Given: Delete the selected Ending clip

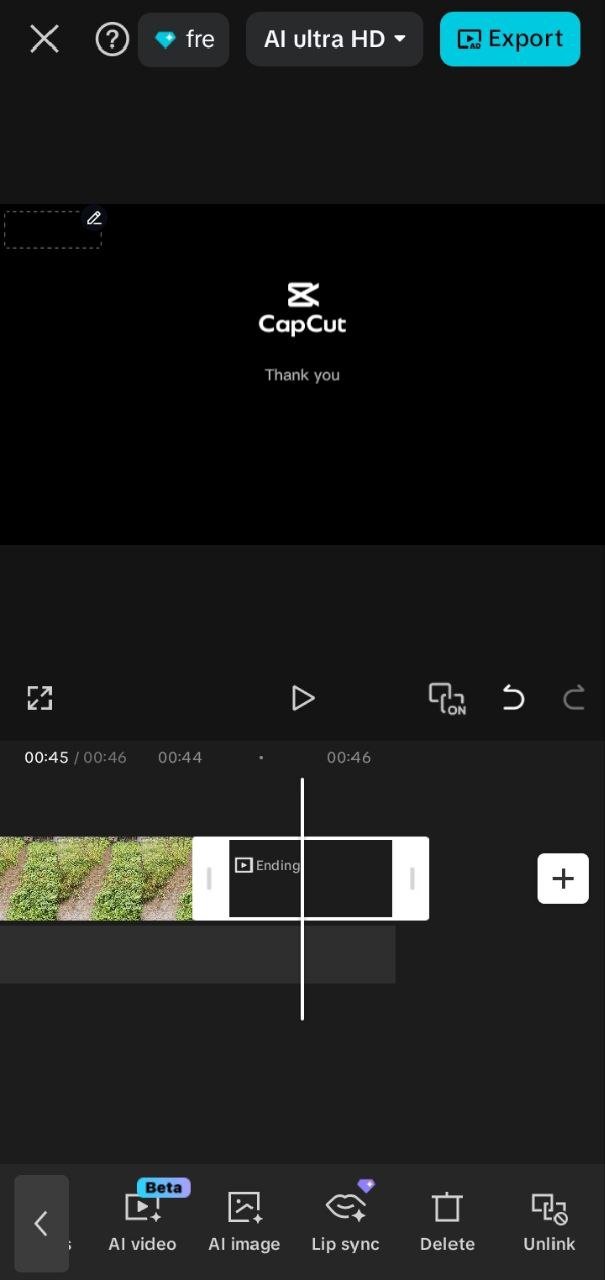Looking at the screenshot, I should 447,1222.
